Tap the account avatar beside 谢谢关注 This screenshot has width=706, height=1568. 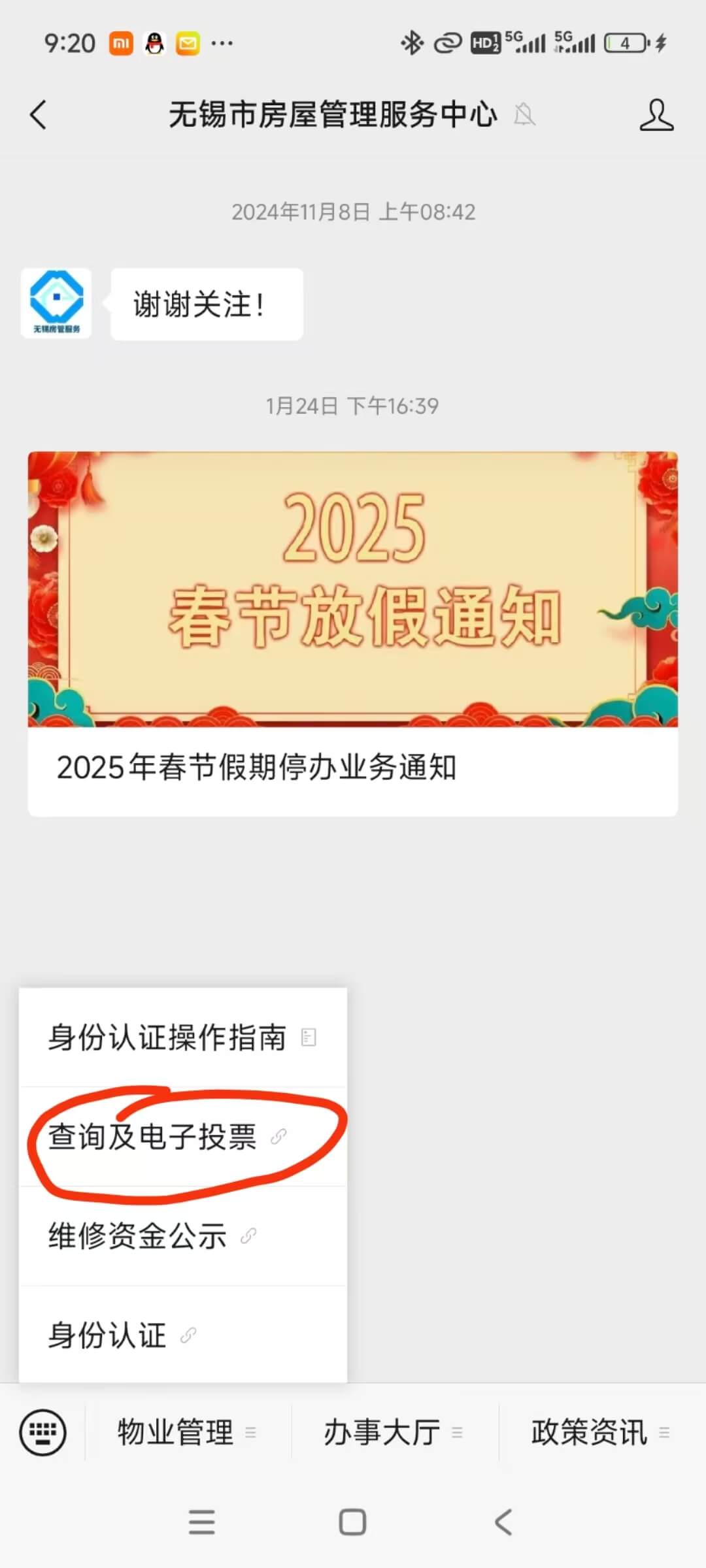coord(56,304)
